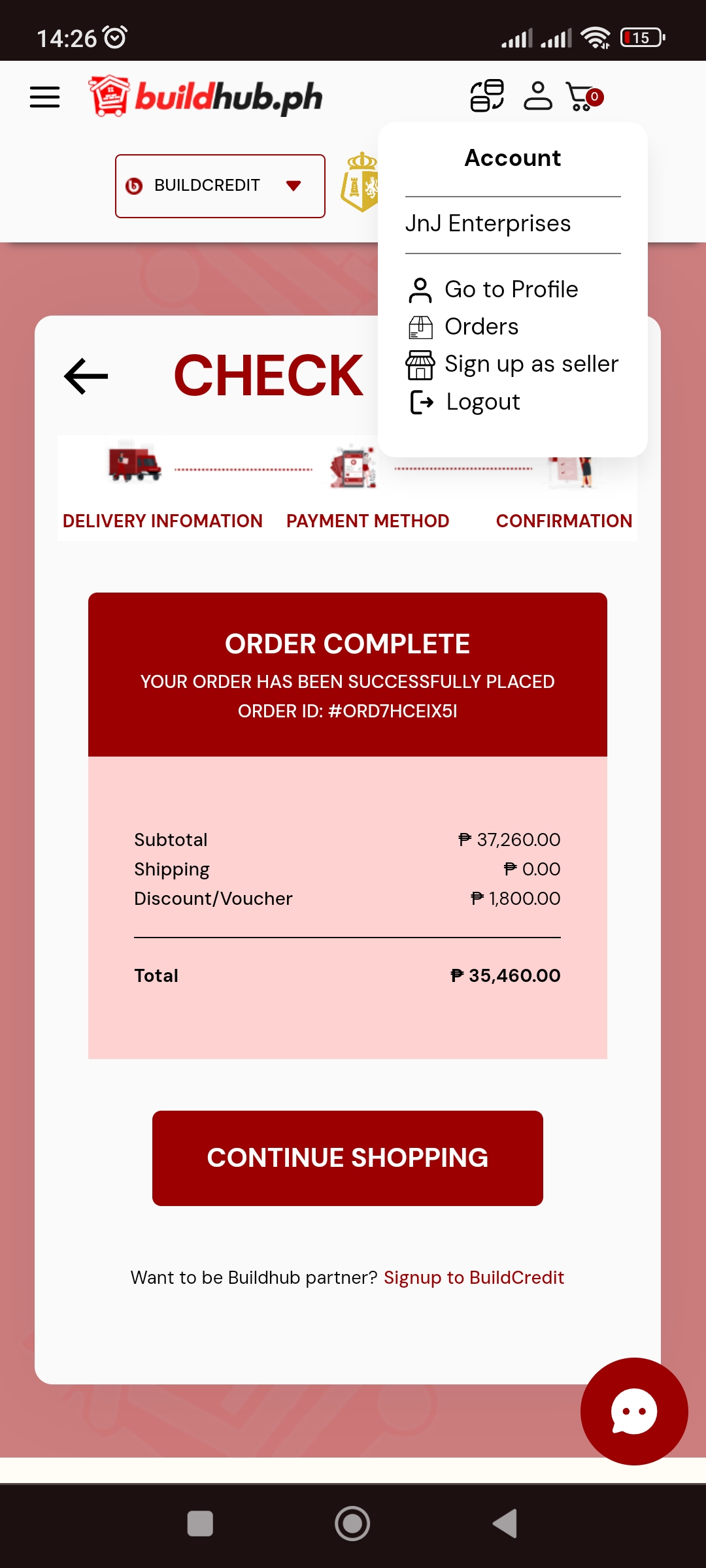
Task: Open the hamburger menu
Action: click(44, 97)
